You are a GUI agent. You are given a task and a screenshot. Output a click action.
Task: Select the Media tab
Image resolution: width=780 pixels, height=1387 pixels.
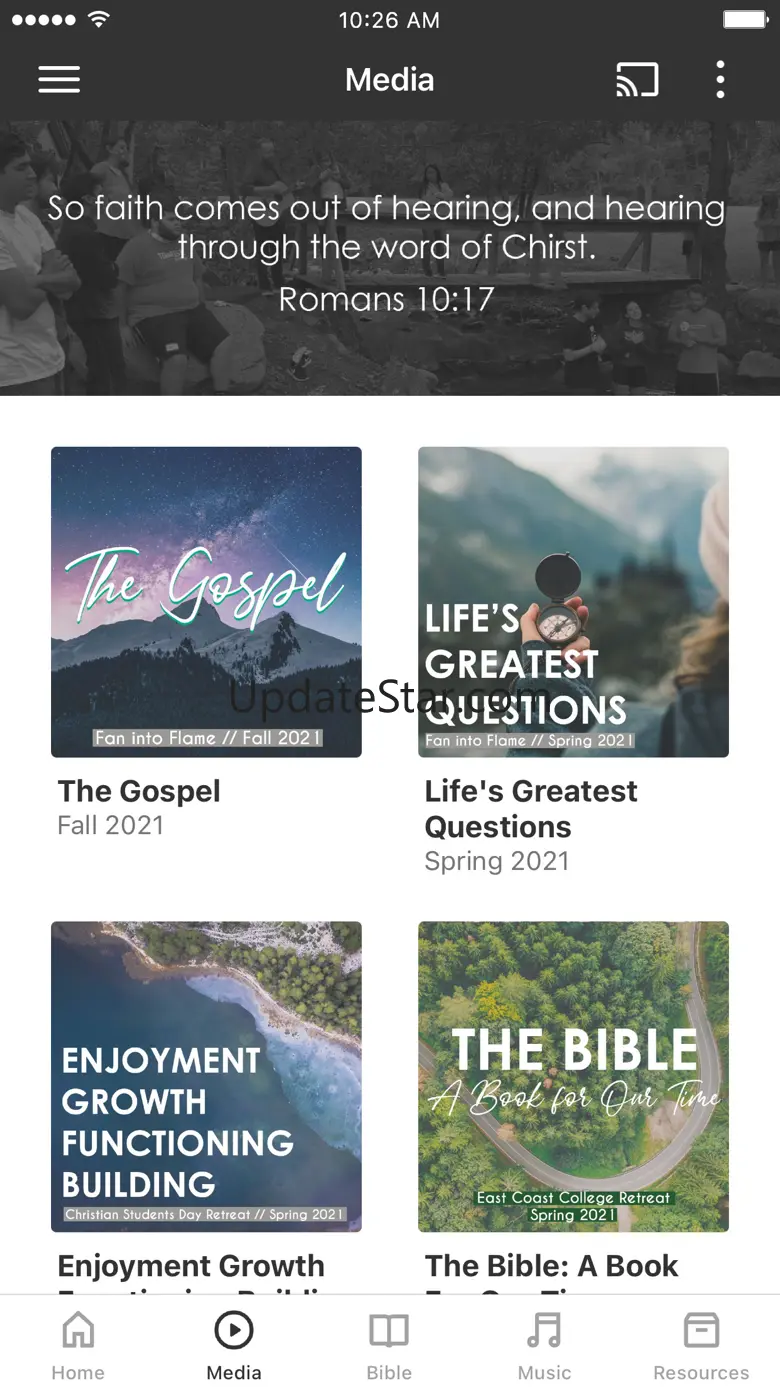(x=234, y=1345)
